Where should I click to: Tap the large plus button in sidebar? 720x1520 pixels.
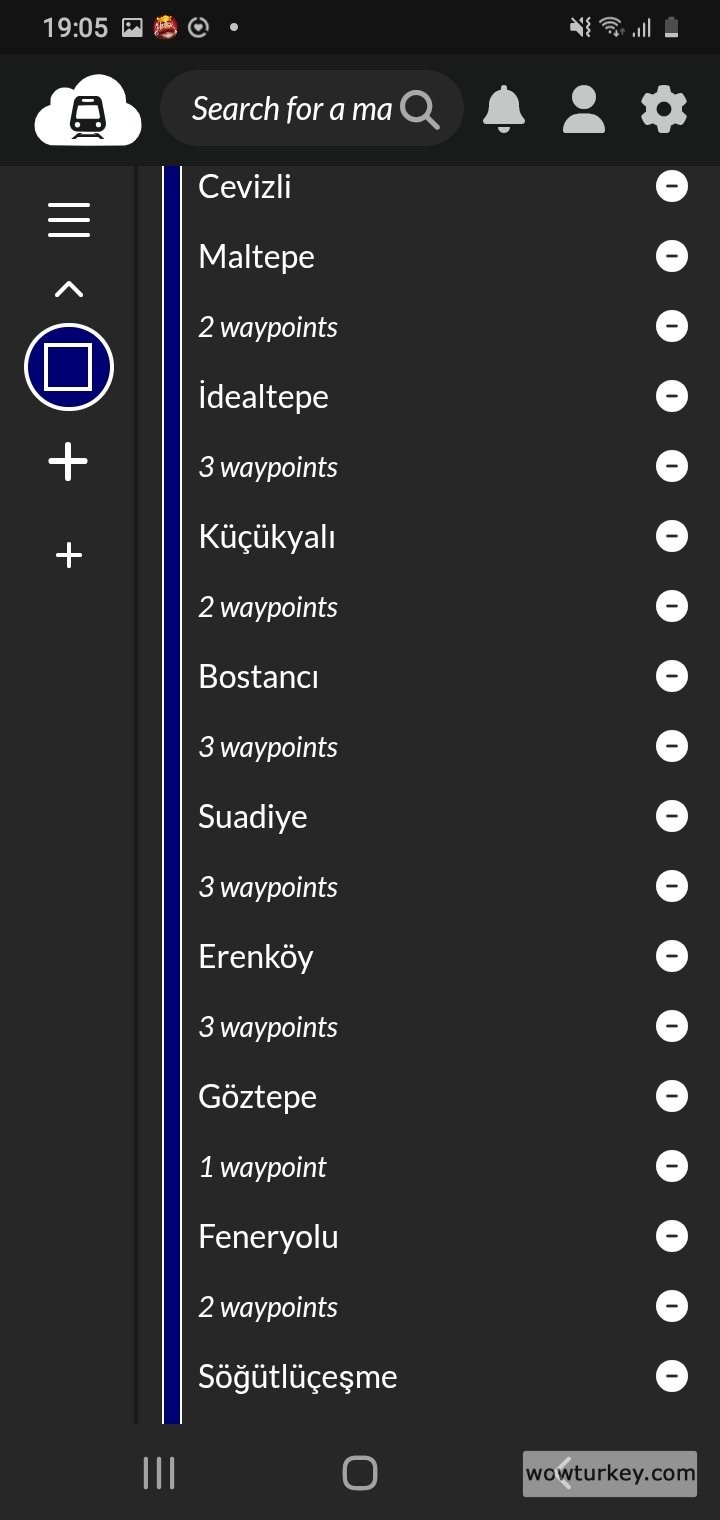tap(69, 462)
